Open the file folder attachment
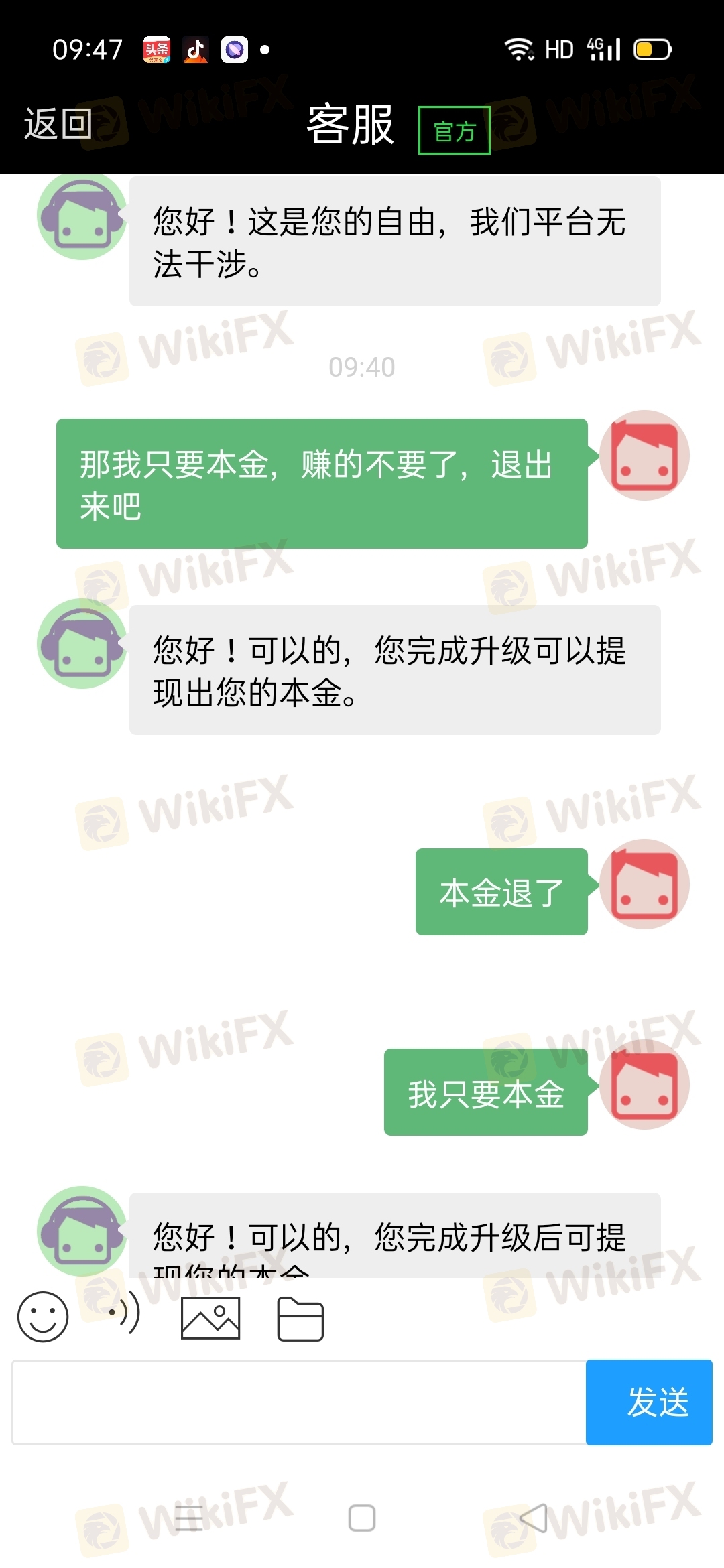This screenshot has width=724, height=1568. [x=300, y=1319]
